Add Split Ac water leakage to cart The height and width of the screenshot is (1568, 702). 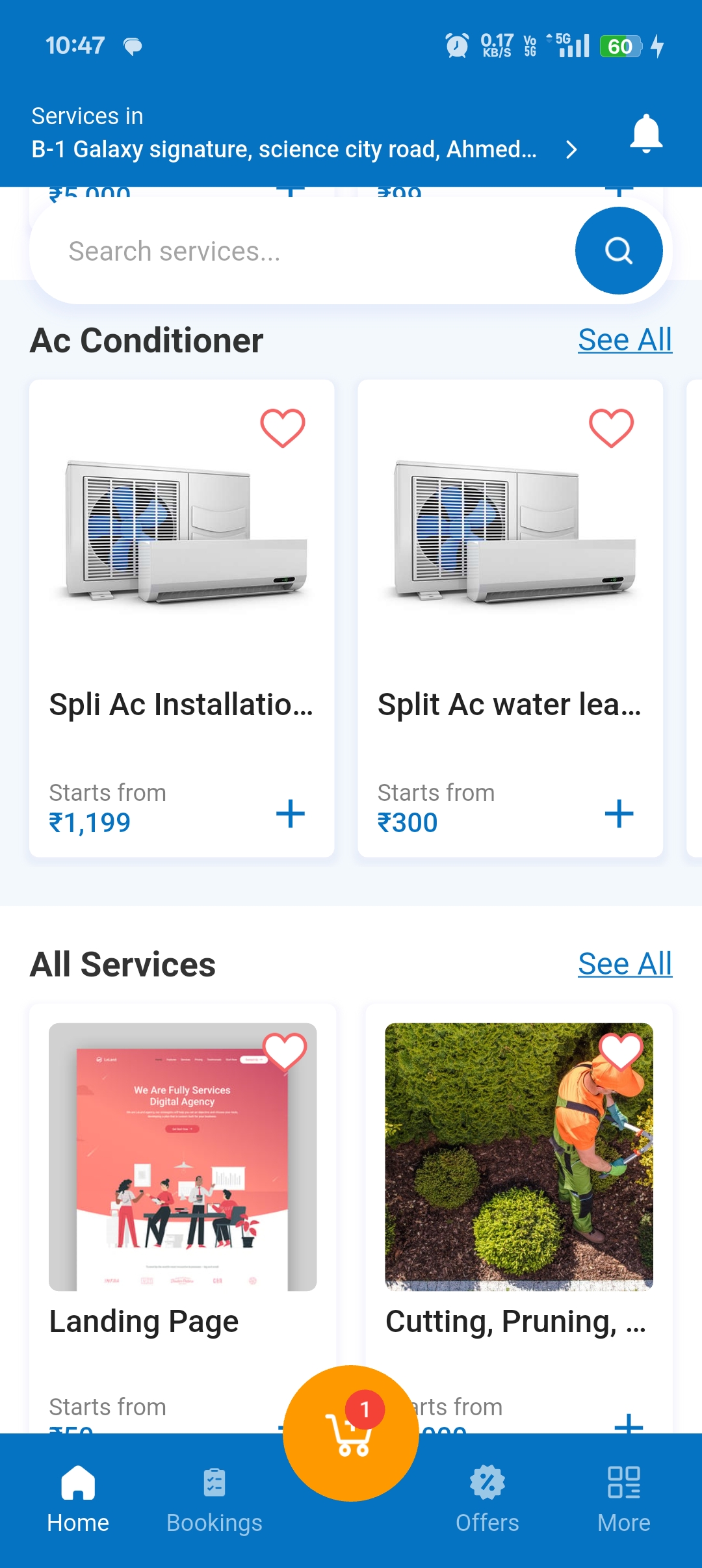tap(618, 813)
